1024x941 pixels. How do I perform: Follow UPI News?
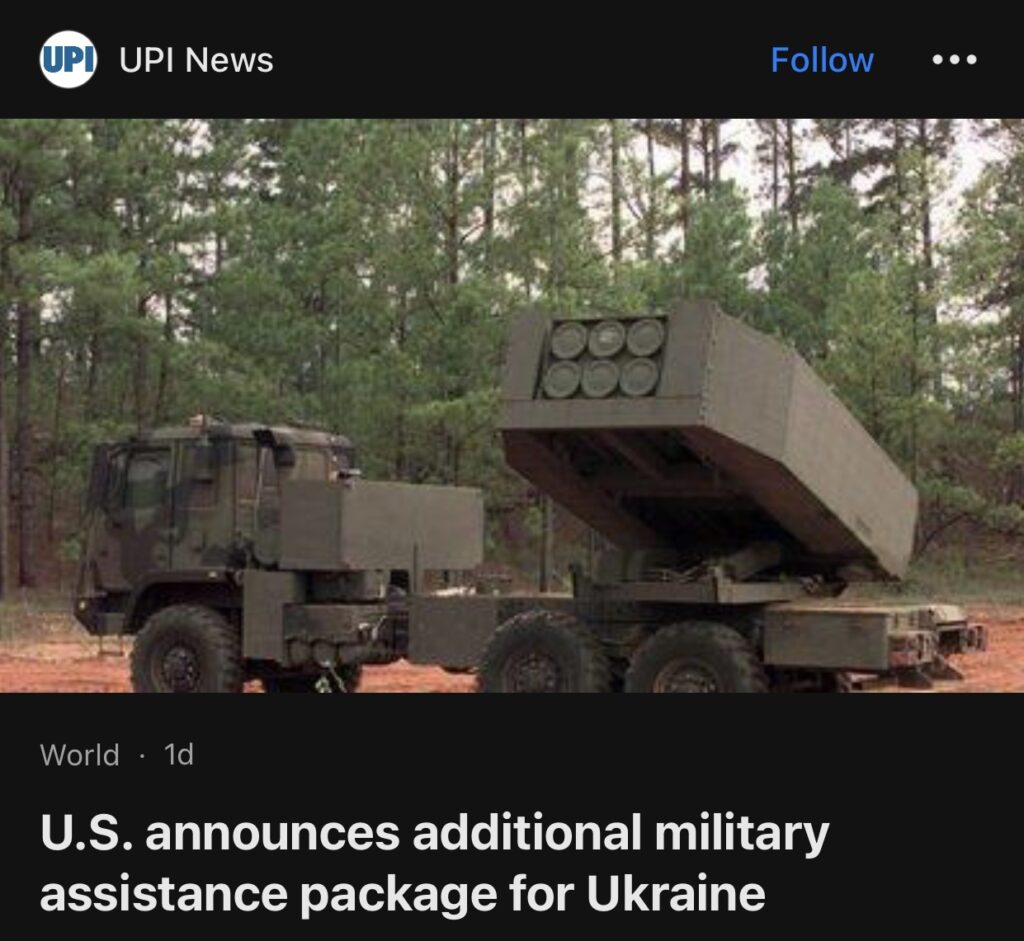pos(821,60)
